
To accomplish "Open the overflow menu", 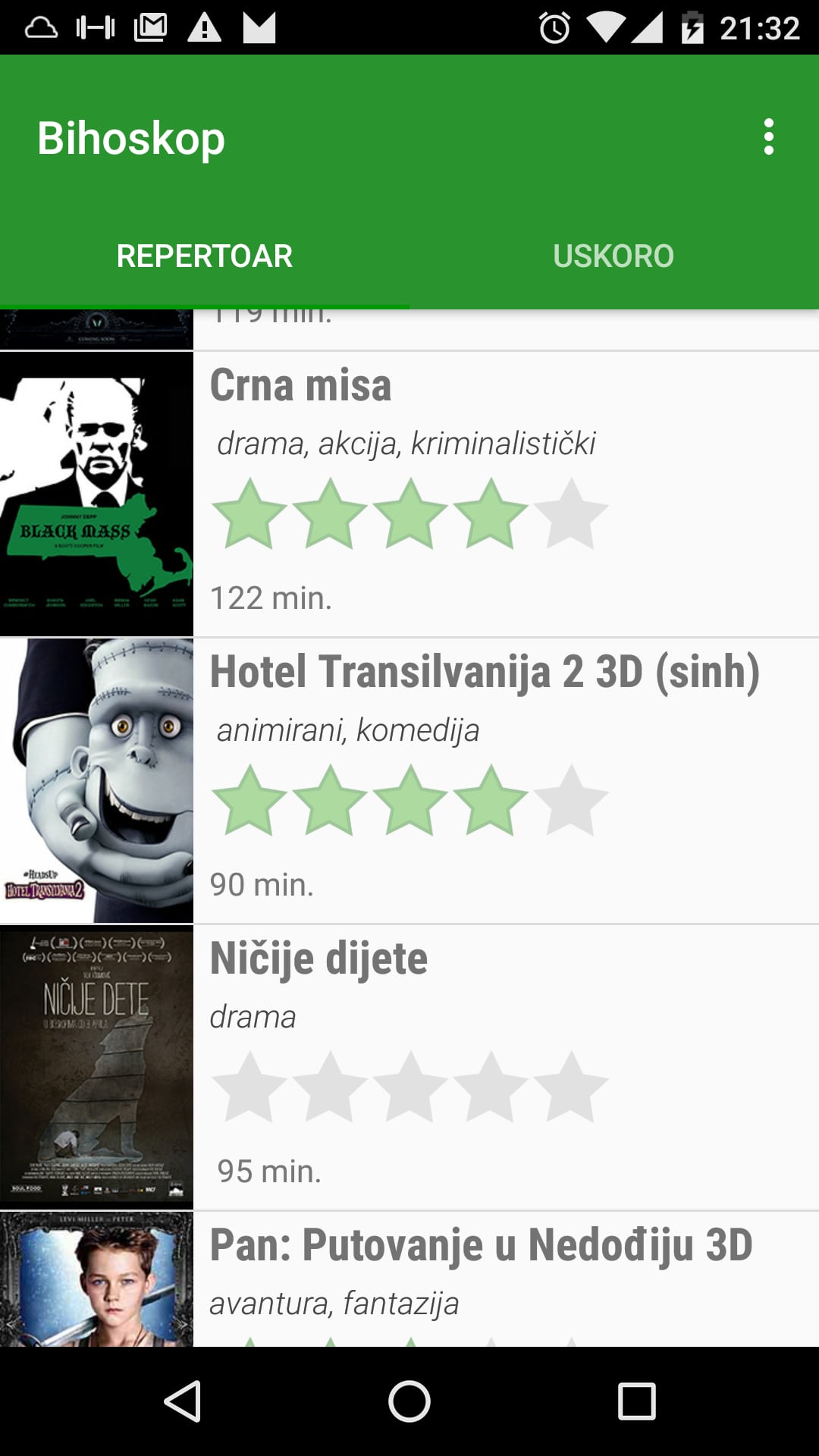I will tap(768, 137).
